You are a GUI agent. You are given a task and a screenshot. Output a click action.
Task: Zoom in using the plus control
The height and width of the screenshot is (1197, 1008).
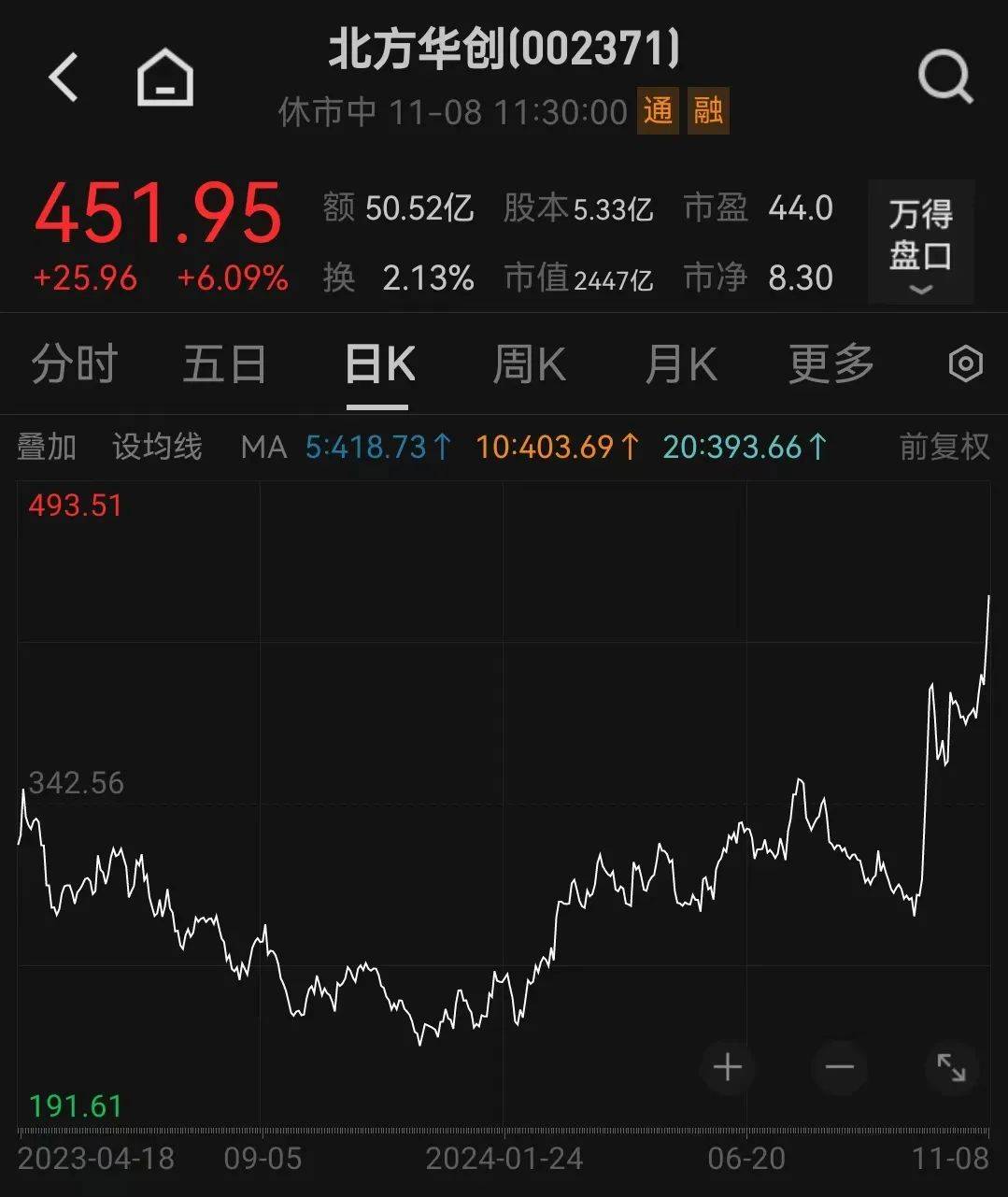click(x=727, y=1067)
